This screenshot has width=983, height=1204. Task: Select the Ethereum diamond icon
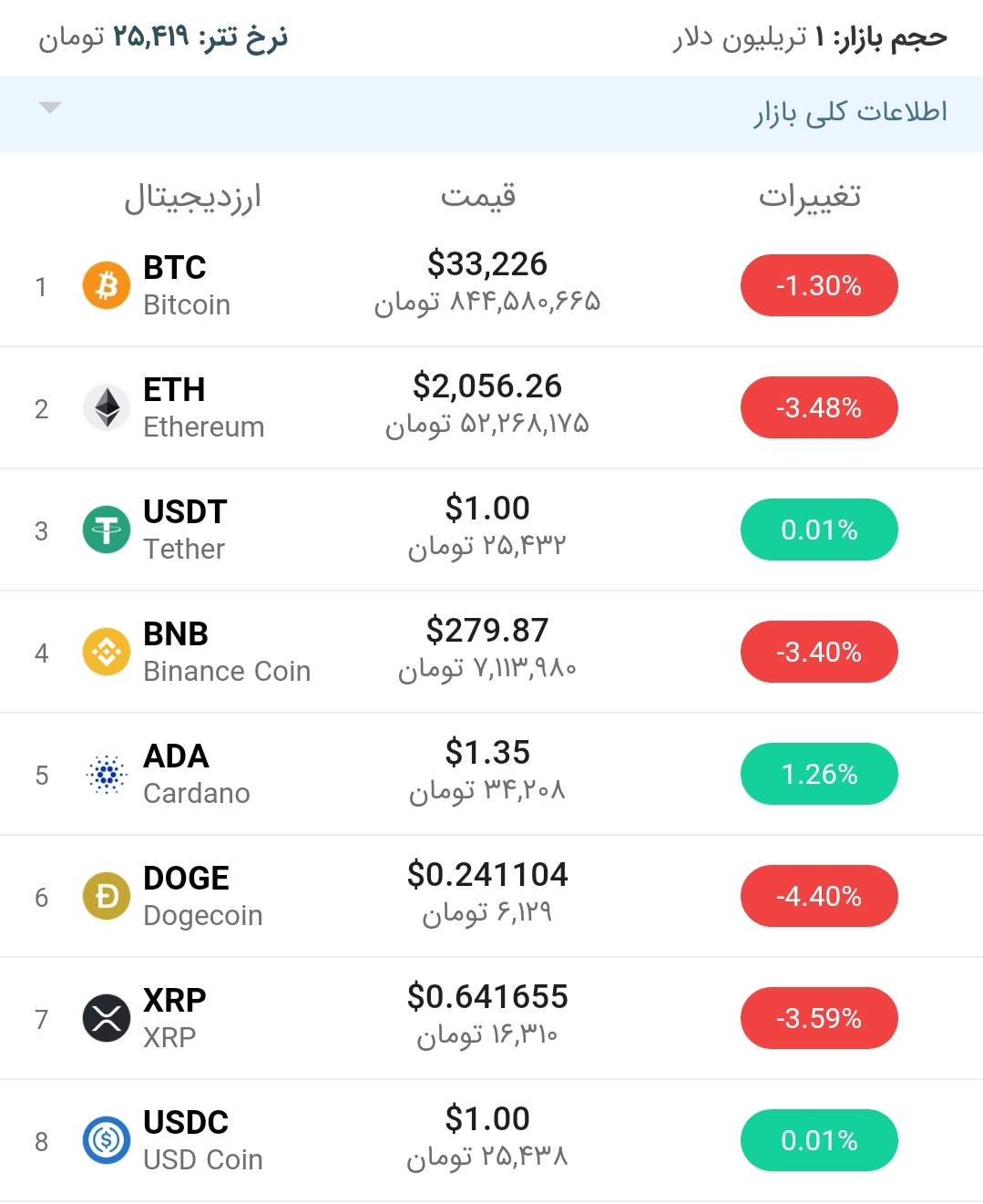pos(106,407)
